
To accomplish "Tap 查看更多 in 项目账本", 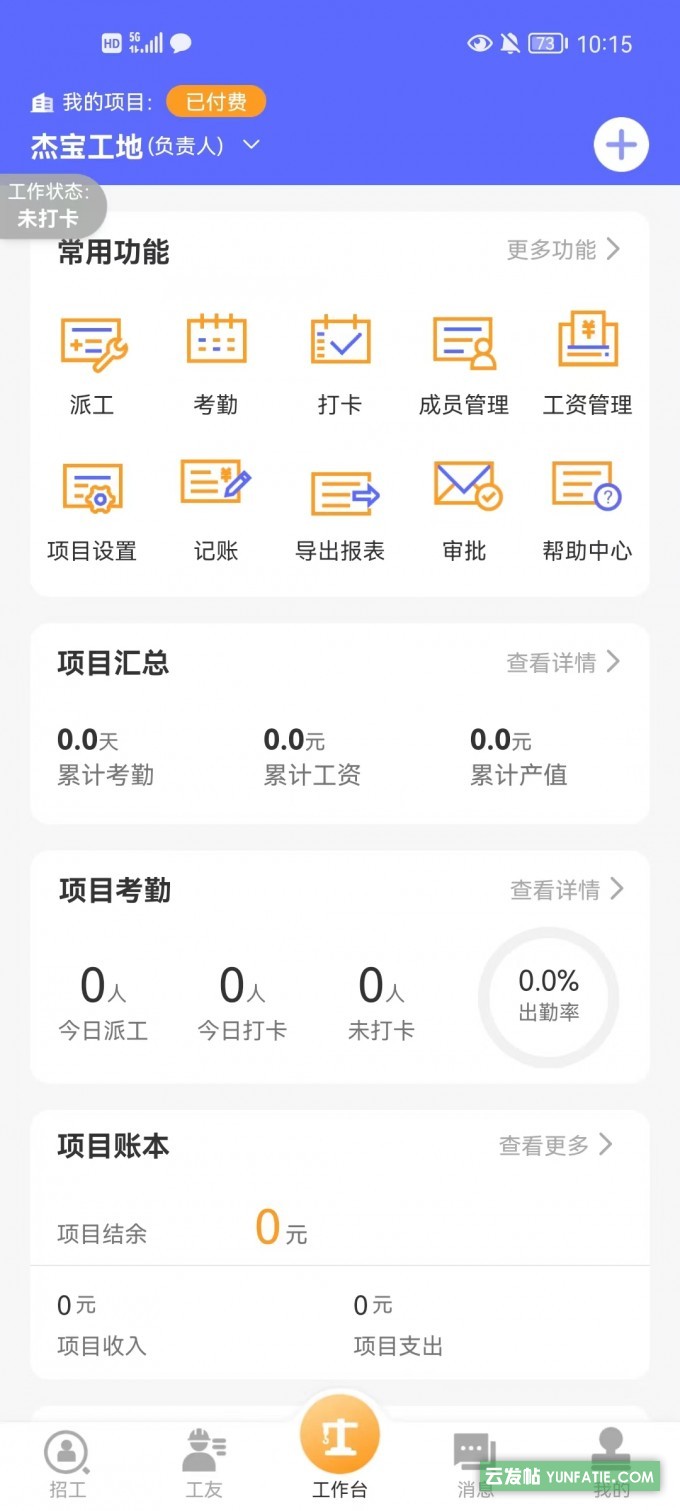I will [556, 1145].
